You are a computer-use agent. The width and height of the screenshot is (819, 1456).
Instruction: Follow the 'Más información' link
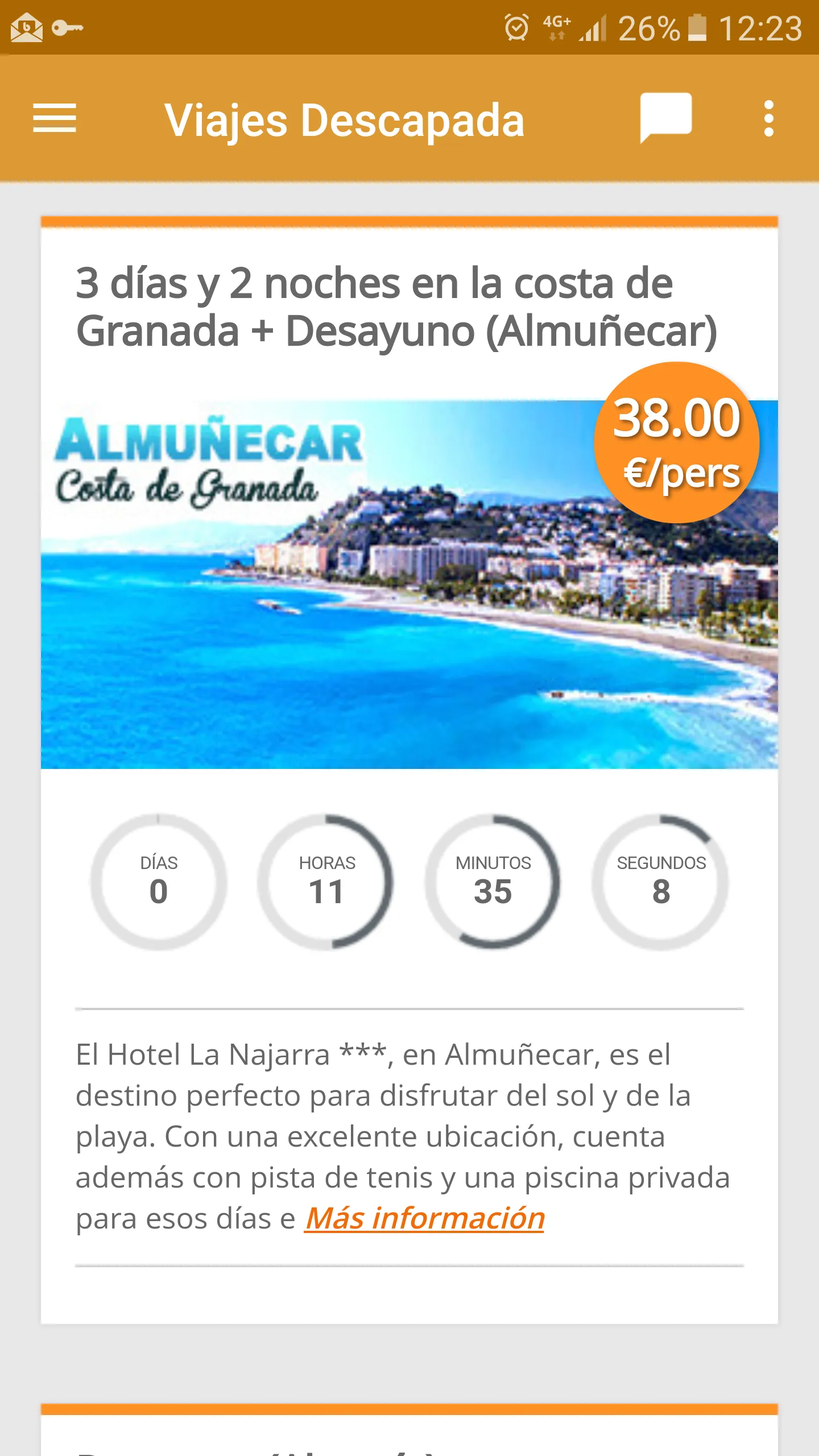(424, 1219)
